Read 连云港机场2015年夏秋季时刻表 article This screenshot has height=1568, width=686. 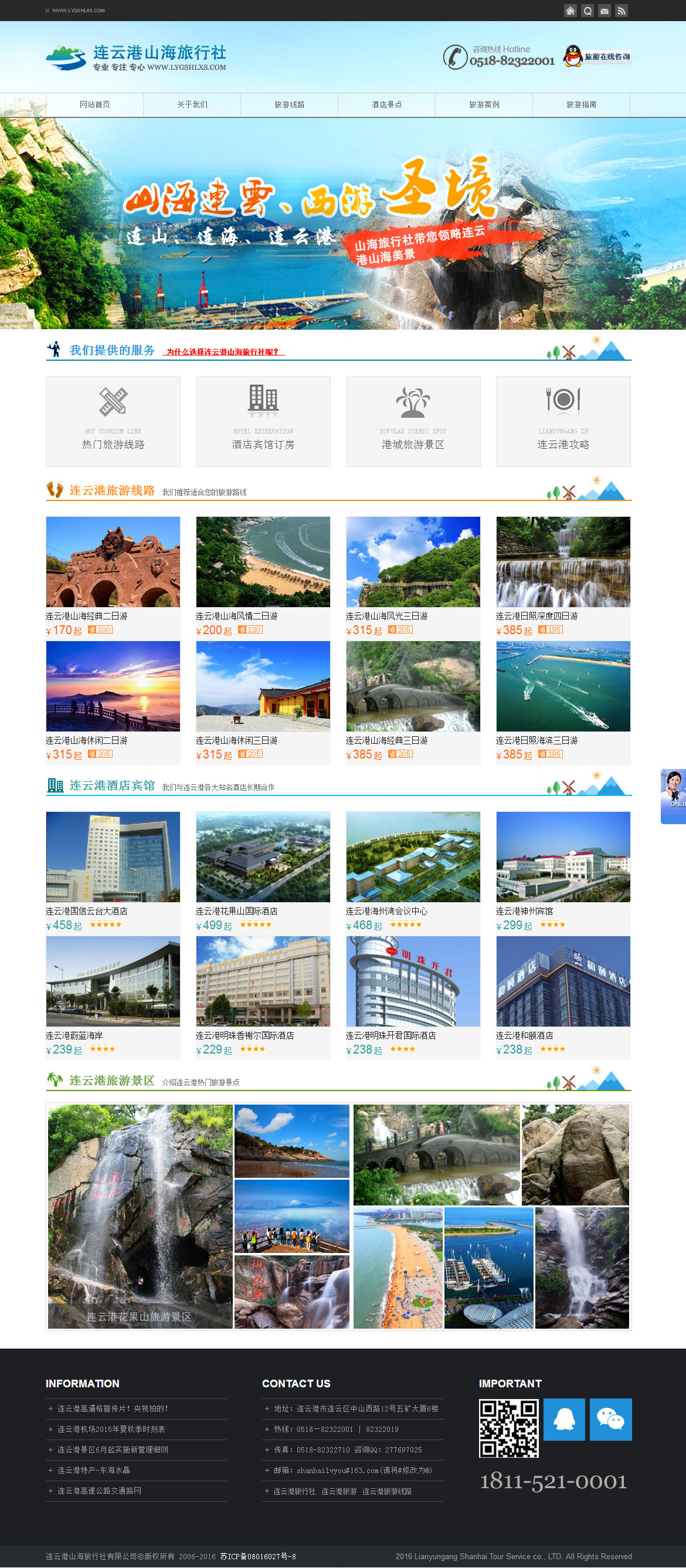(111, 1429)
